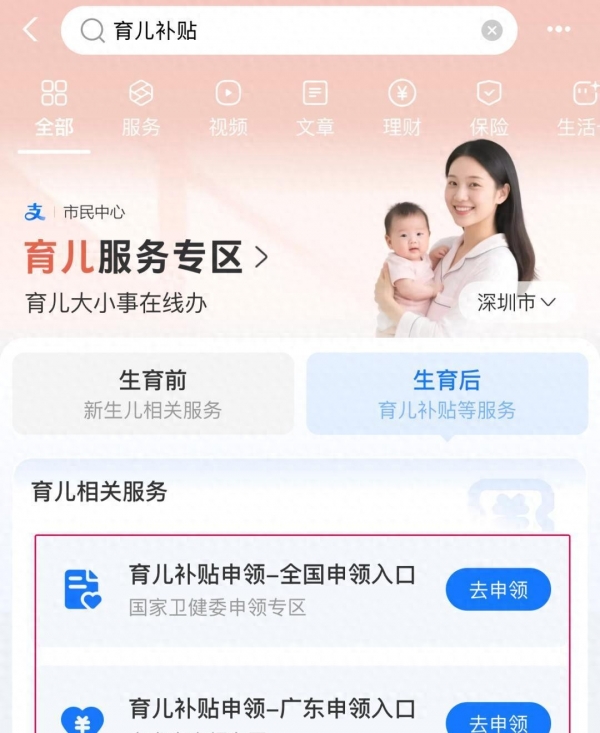Open the 育儿服务专区 section

click(x=147, y=258)
